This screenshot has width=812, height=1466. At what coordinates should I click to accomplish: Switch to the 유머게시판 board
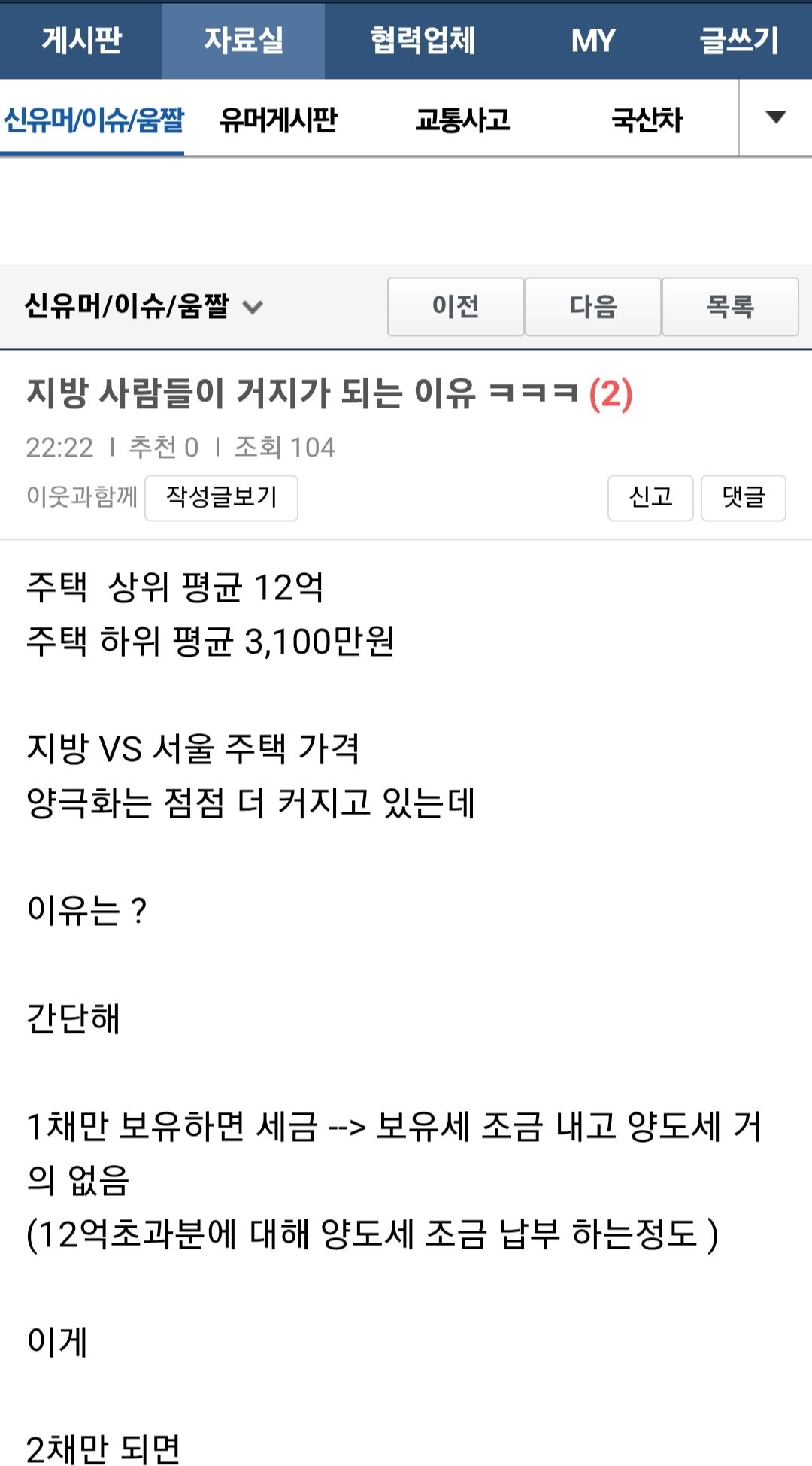point(278,120)
